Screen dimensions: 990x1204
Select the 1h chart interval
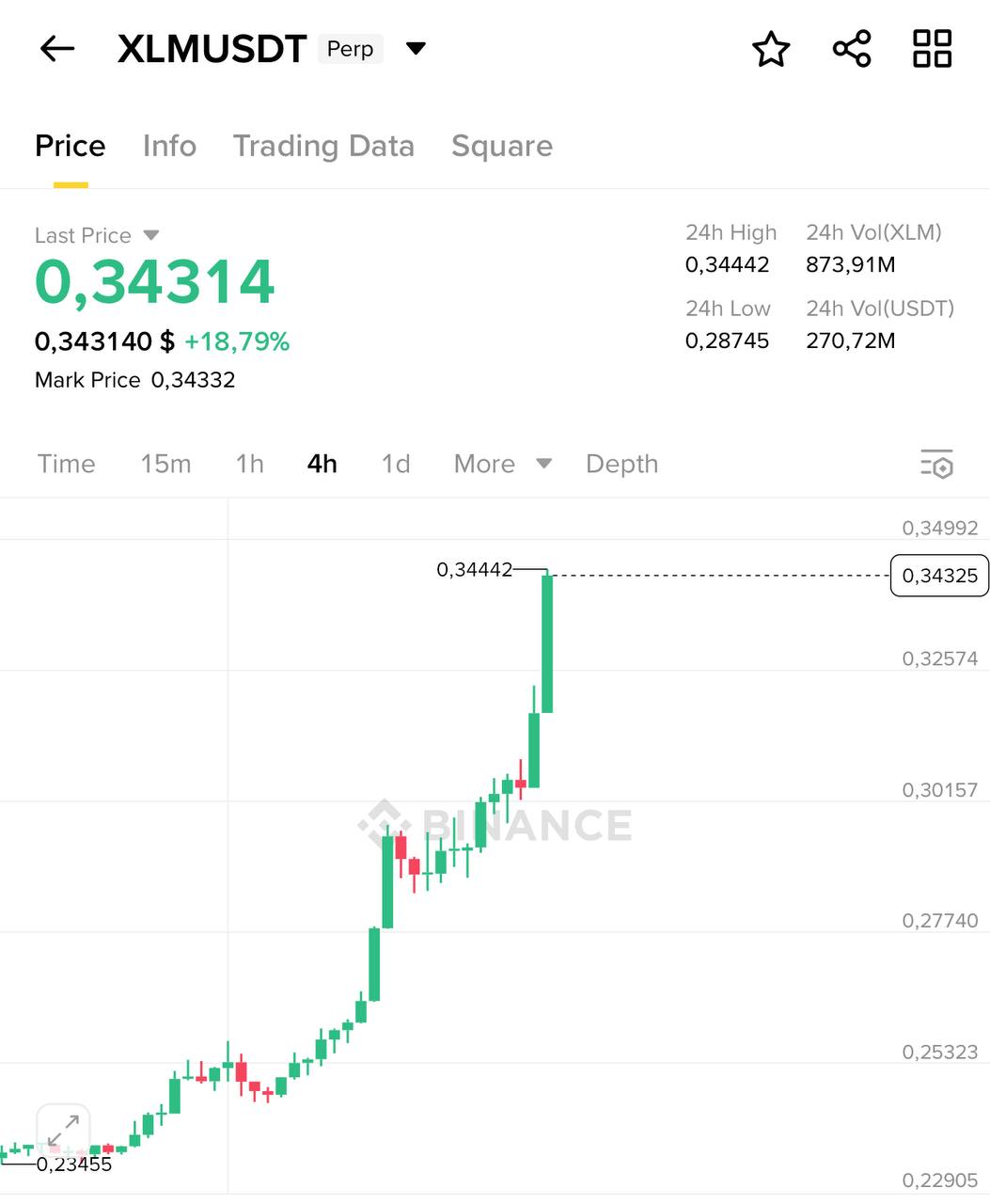249,464
